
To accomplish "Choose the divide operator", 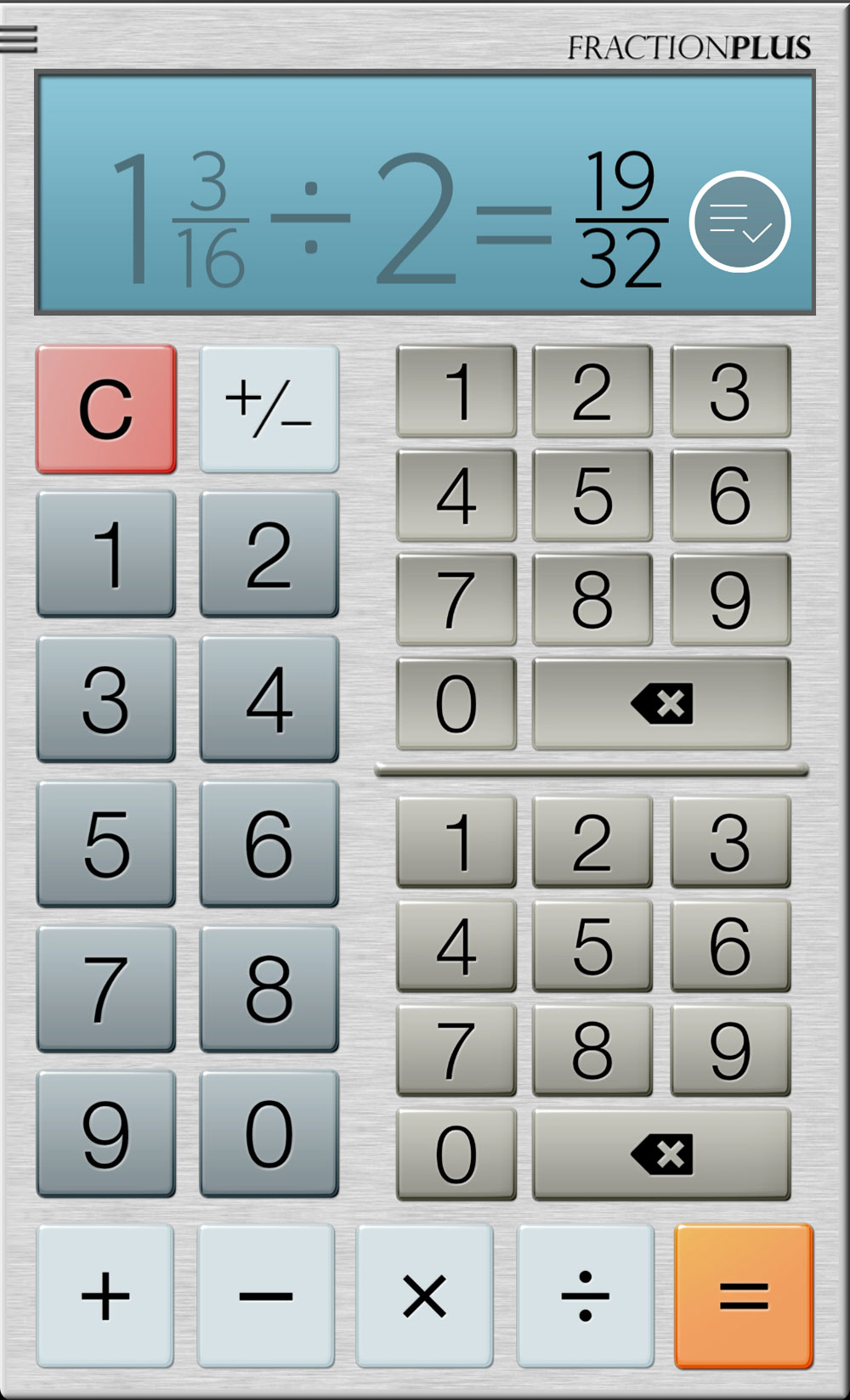I will (x=585, y=1296).
